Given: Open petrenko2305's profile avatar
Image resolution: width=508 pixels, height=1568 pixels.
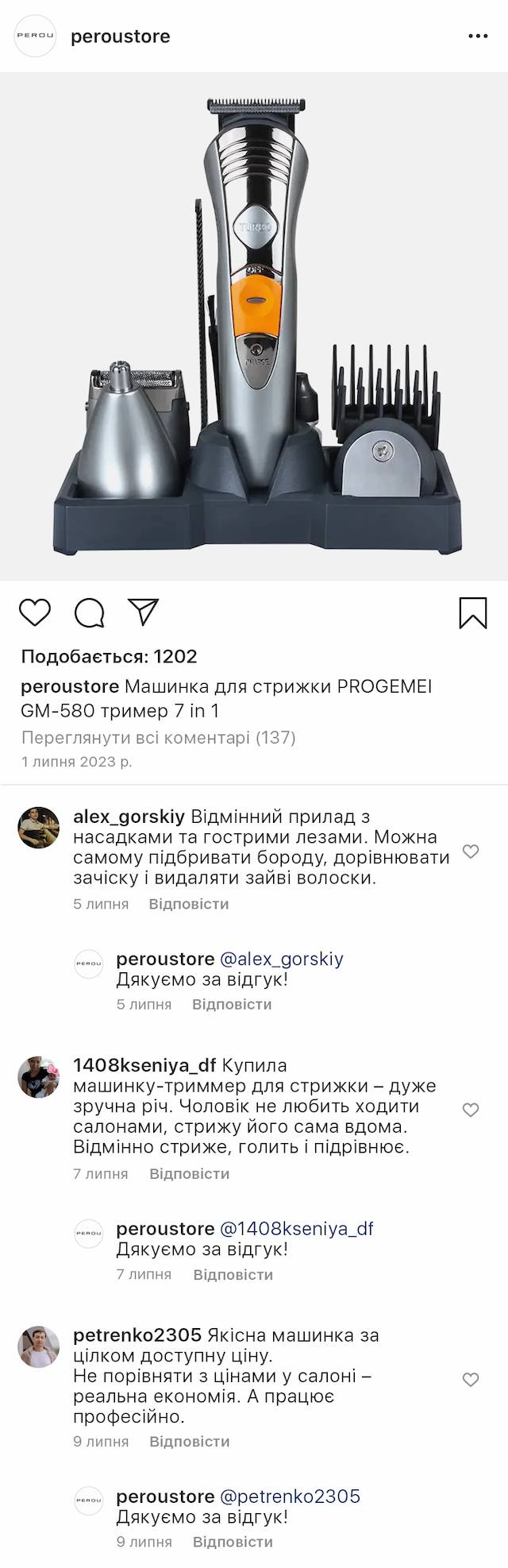Looking at the screenshot, I should 39,1346.
